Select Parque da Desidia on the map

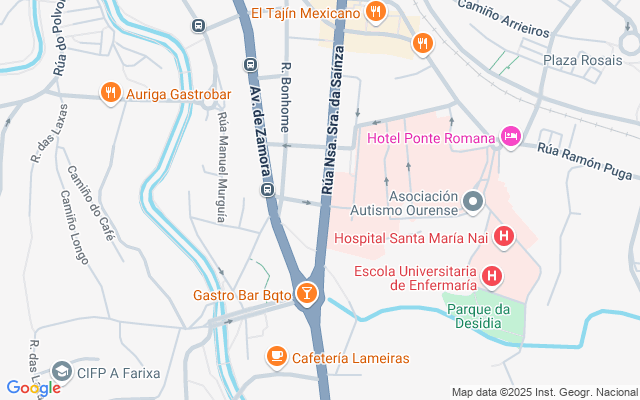click(x=478, y=316)
